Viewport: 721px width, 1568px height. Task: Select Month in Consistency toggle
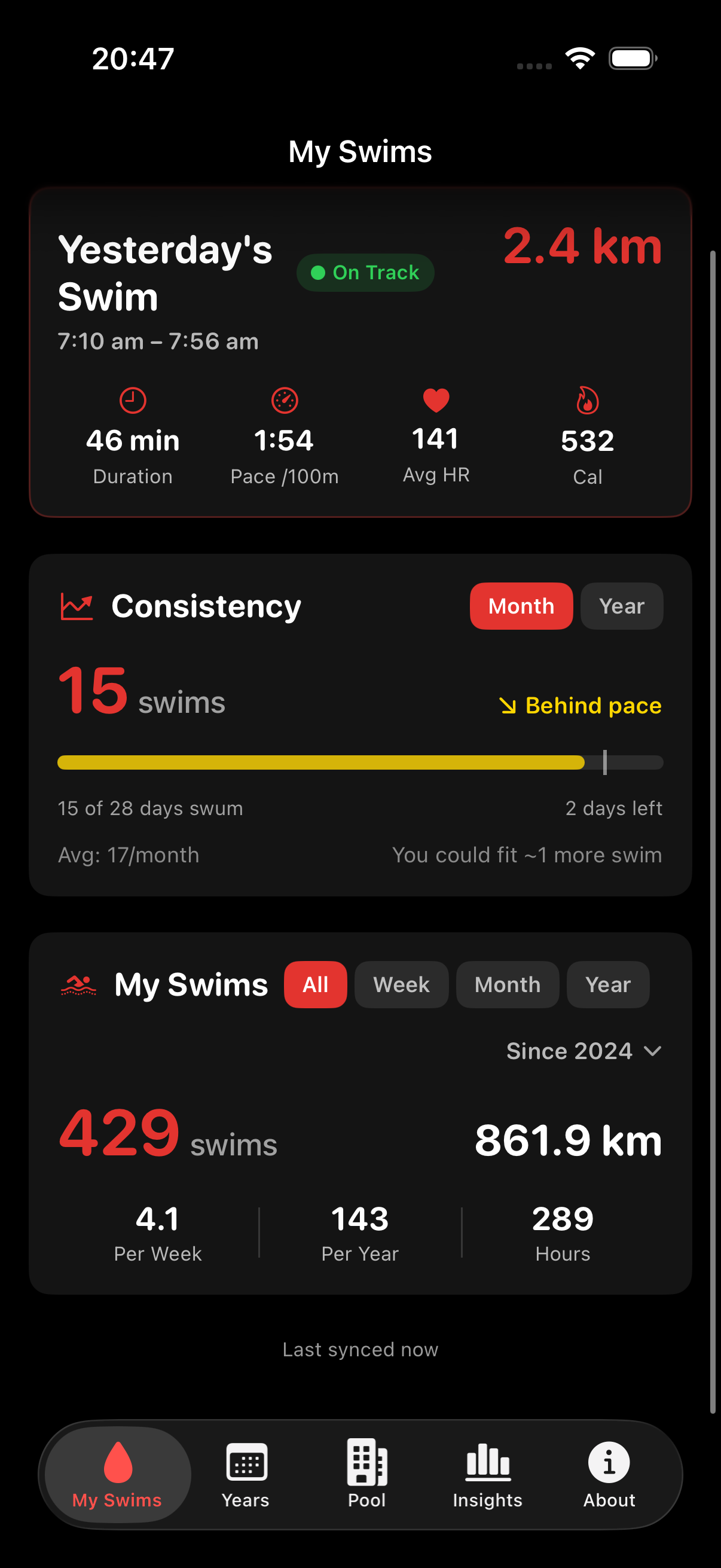[521, 606]
